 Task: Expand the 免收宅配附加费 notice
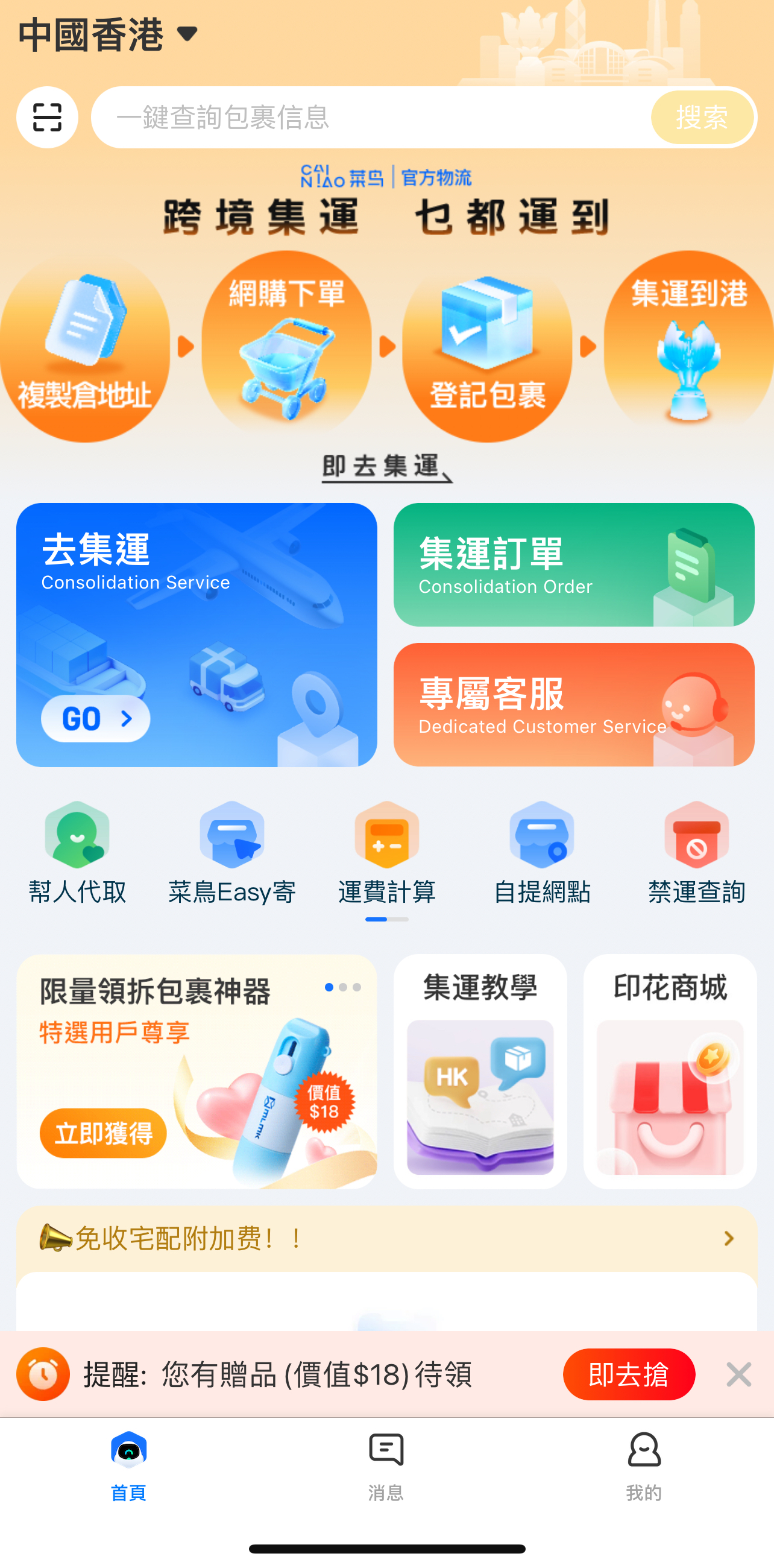coord(387,1239)
